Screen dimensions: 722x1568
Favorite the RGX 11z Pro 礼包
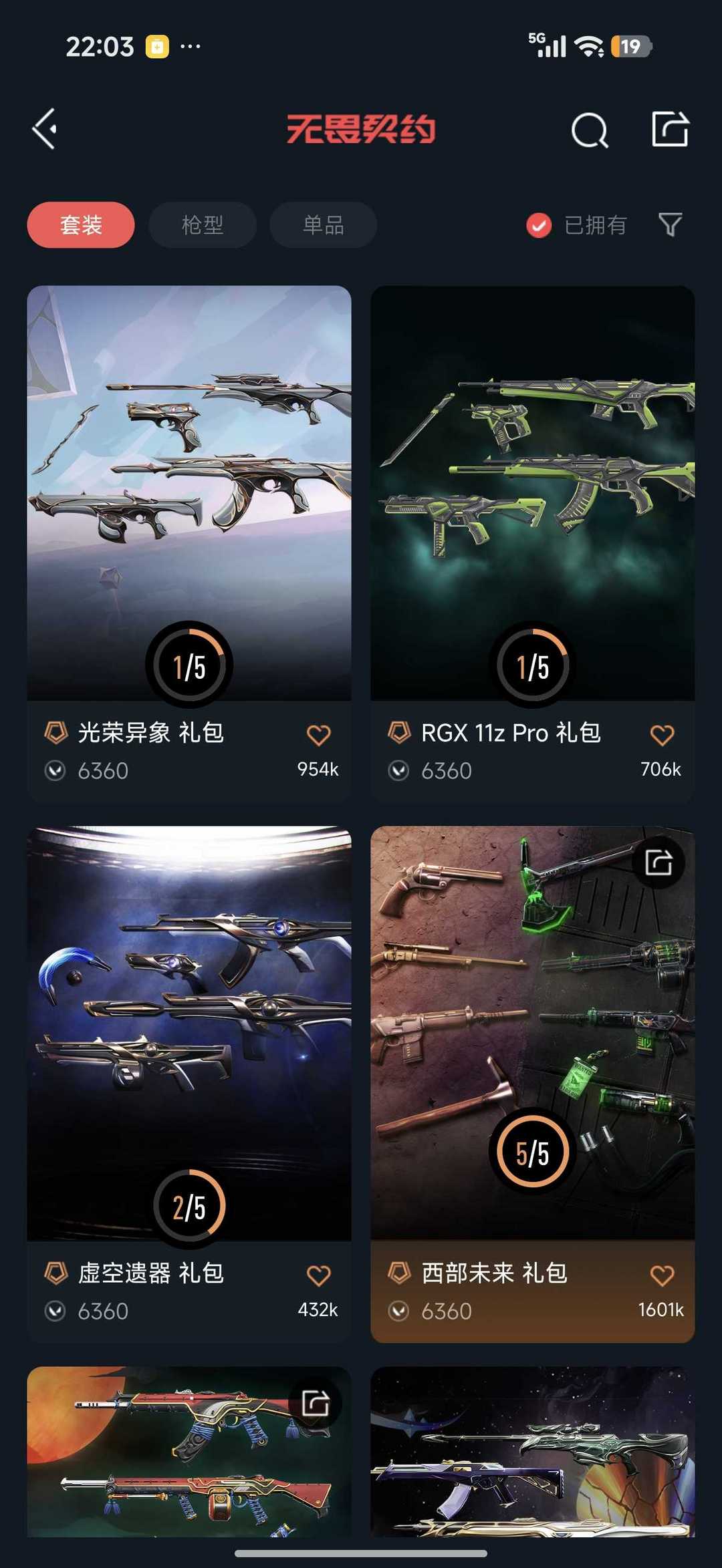661,733
